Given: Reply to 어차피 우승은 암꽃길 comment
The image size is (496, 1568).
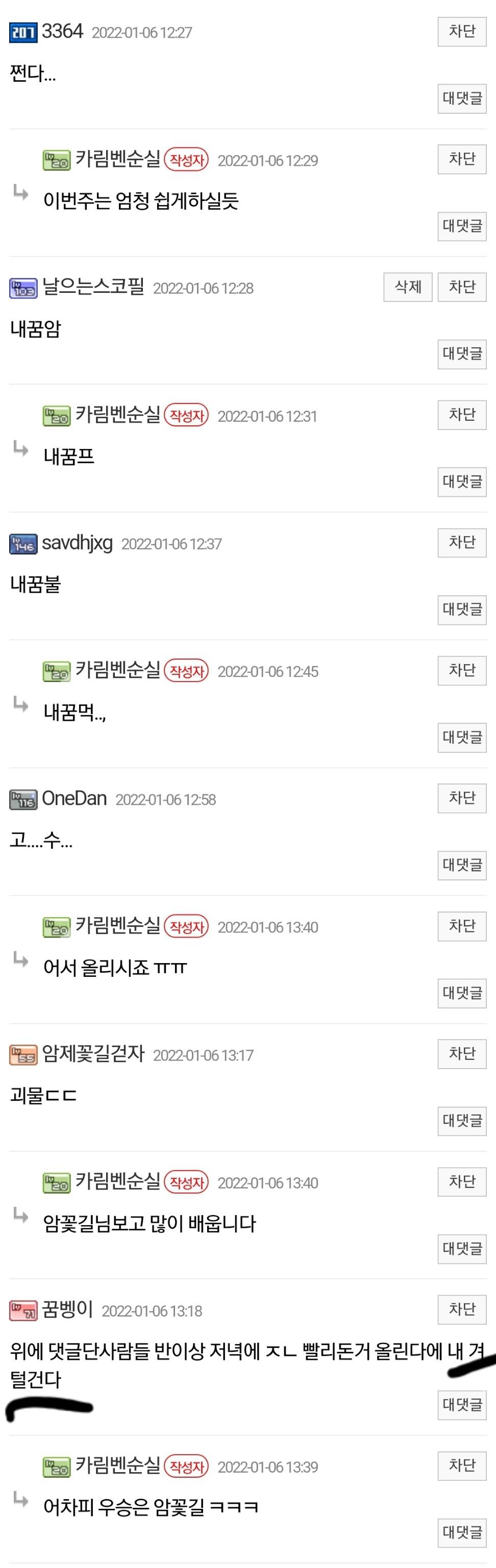Looking at the screenshot, I should point(461,1532).
